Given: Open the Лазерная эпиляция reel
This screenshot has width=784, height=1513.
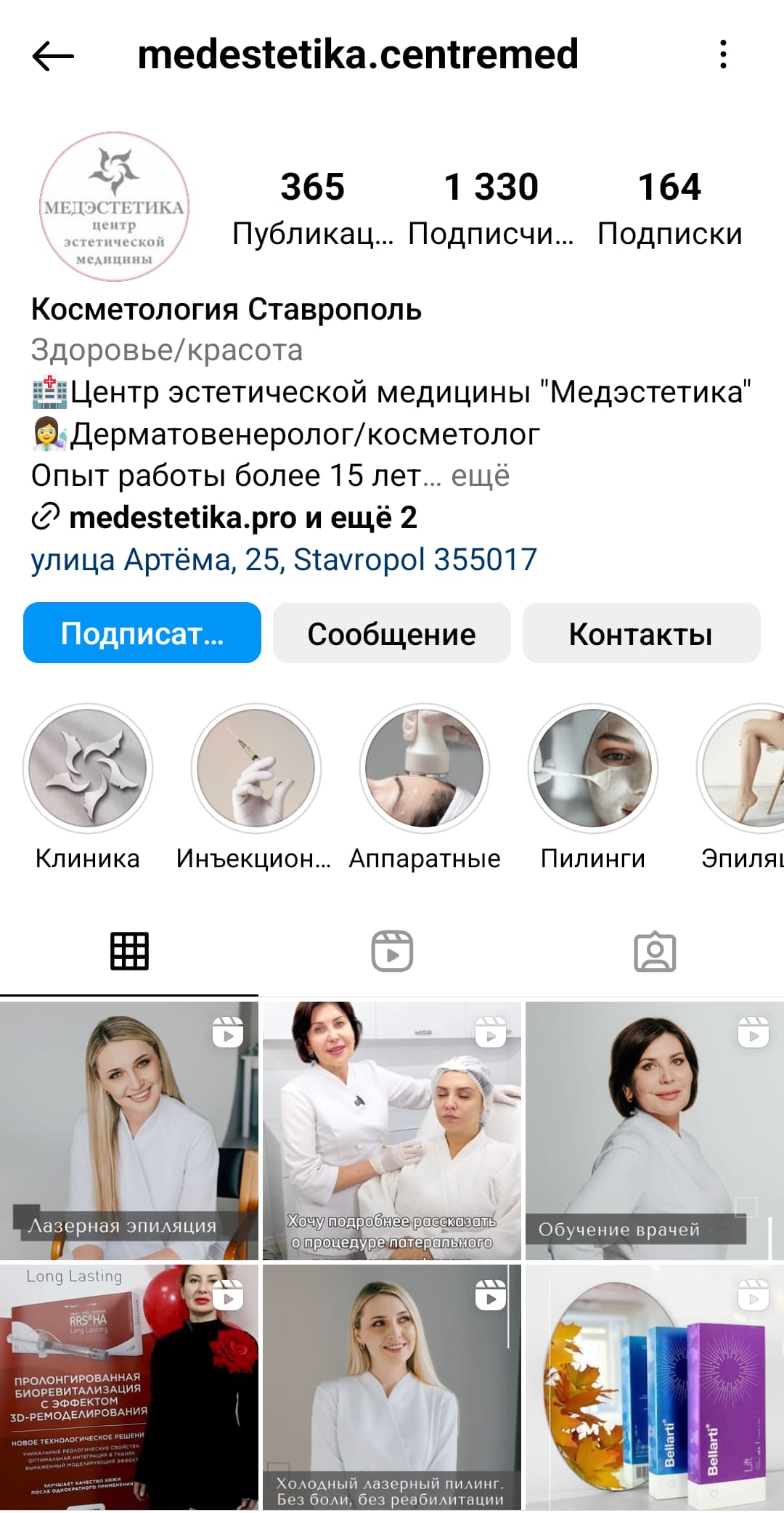Looking at the screenshot, I should click(x=129, y=1130).
